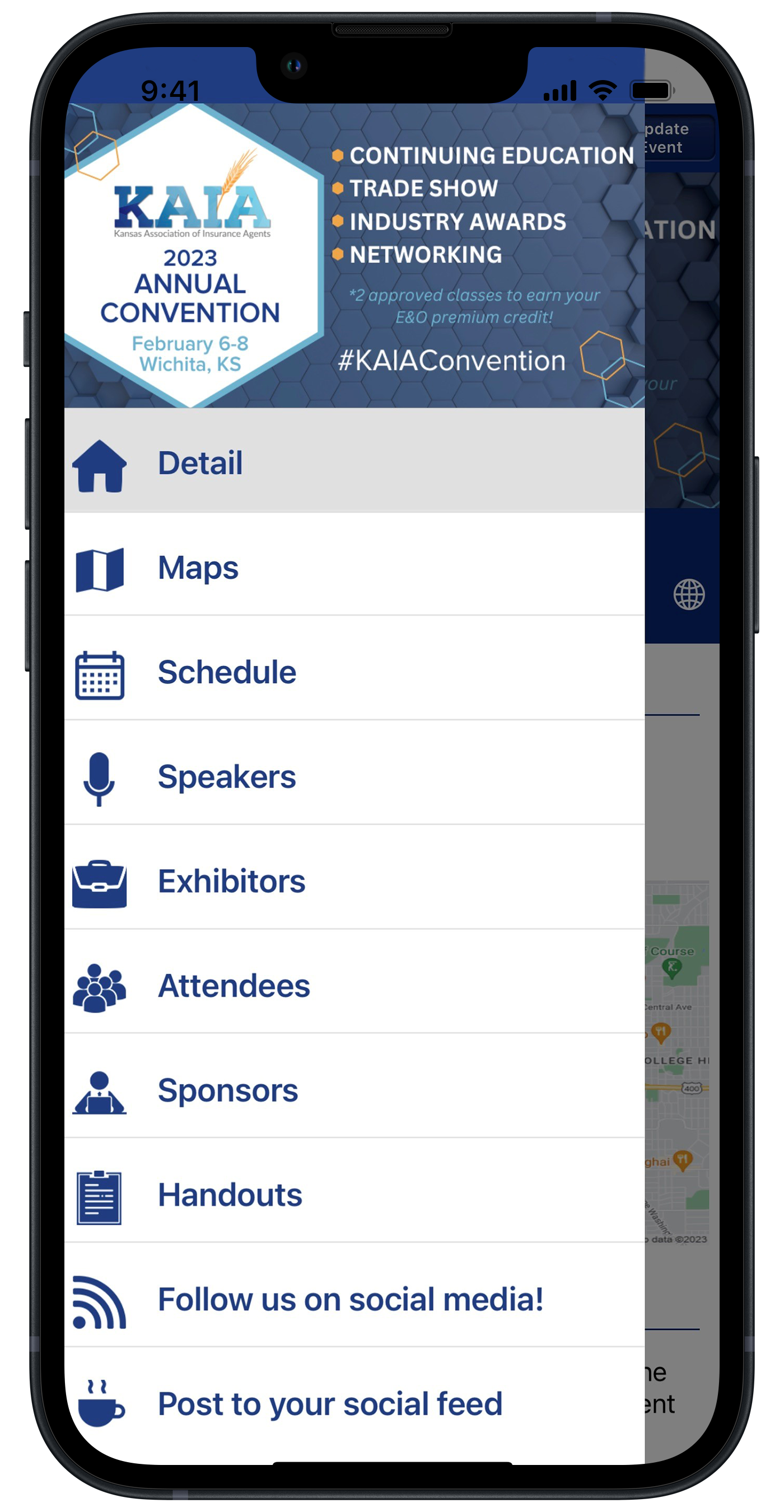Open the Attendees list

(354, 983)
